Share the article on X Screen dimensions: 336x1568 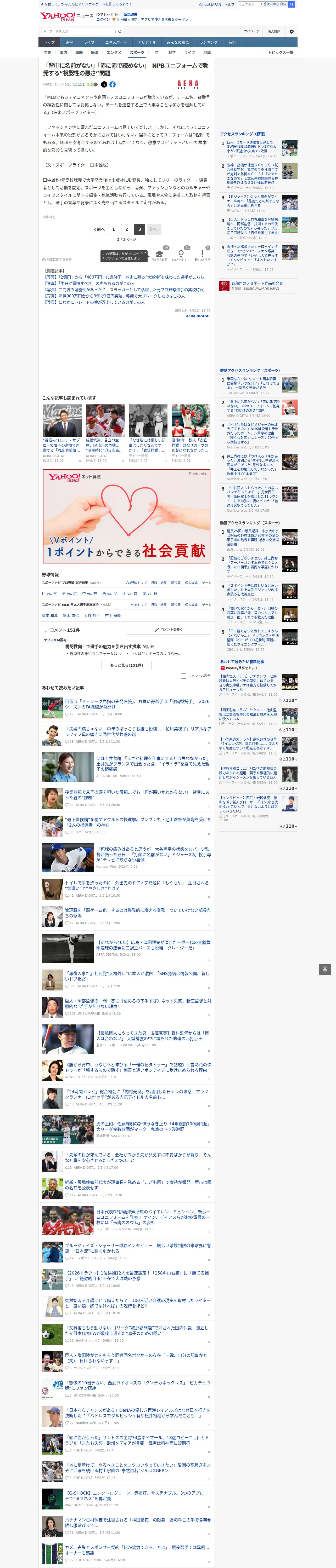tap(104, 85)
